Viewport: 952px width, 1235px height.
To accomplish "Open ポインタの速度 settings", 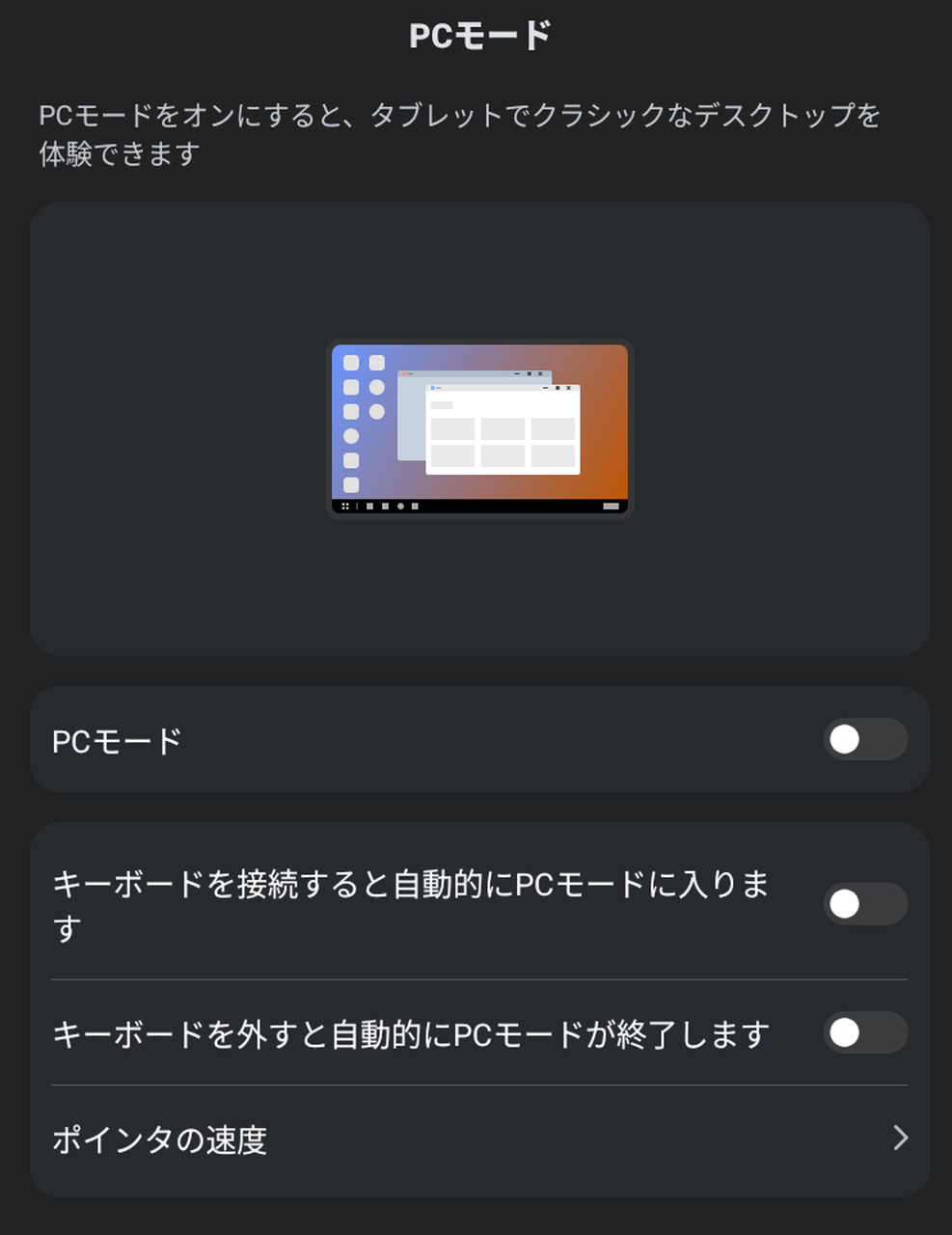I will click(478, 1139).
